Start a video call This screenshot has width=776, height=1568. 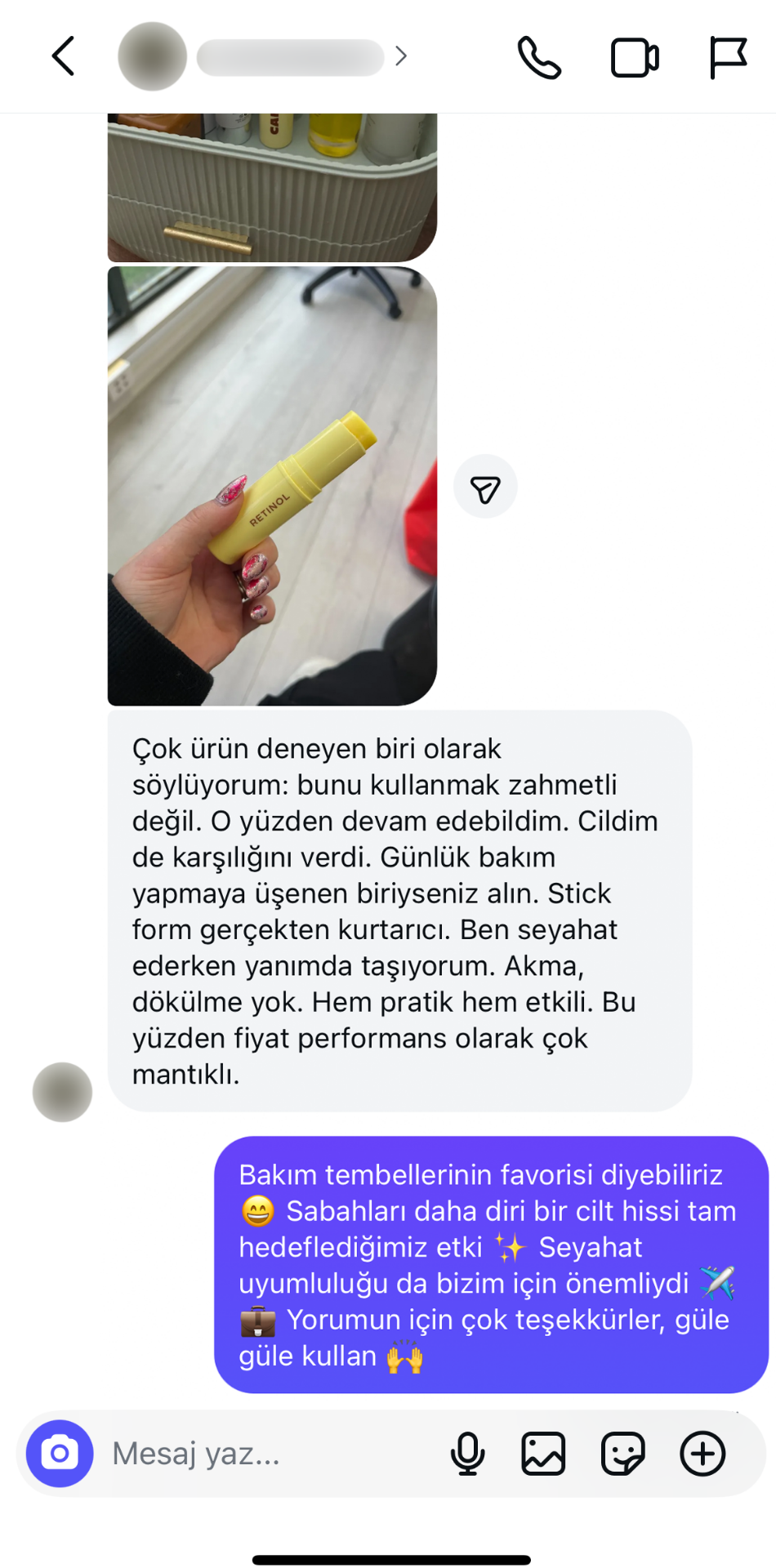click(x=635, y=58)
